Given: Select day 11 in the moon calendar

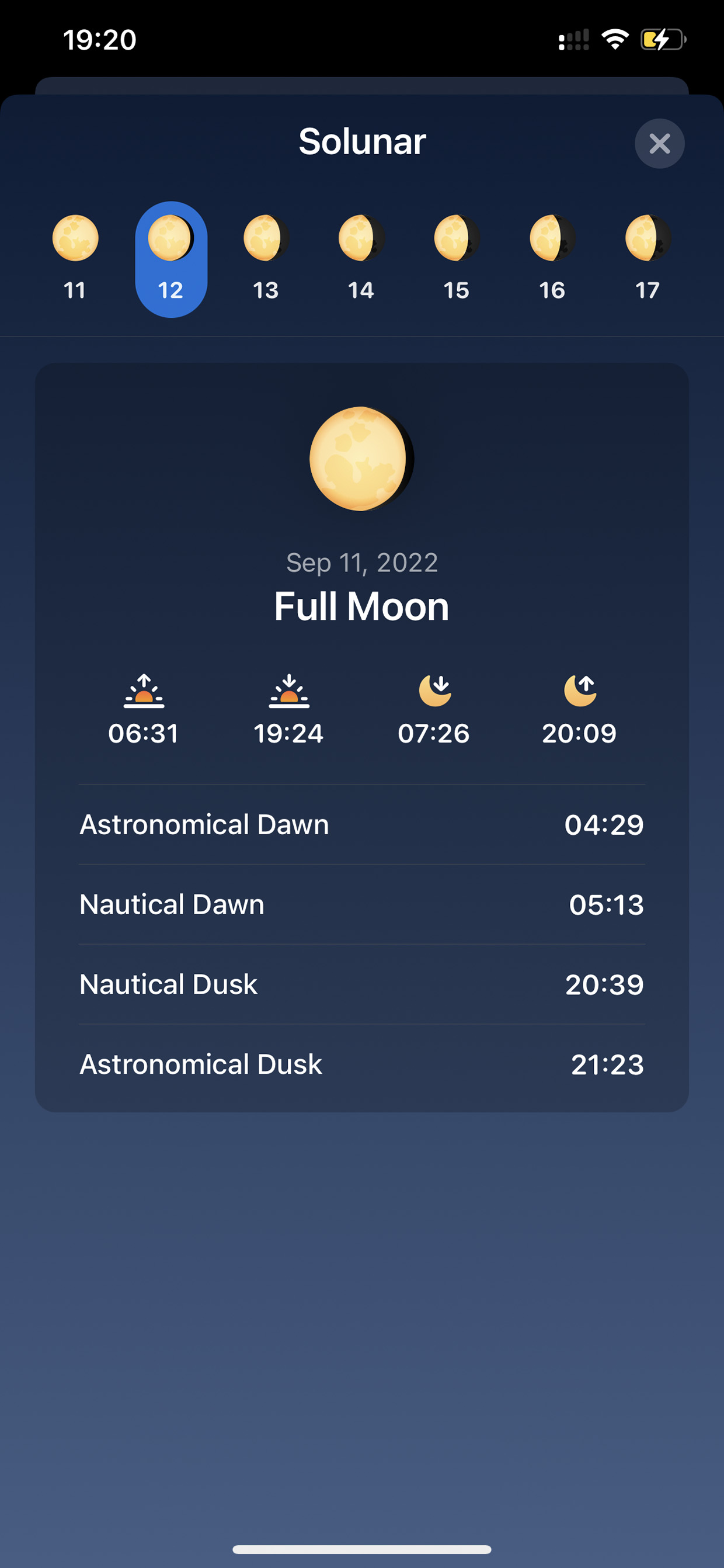Looking at the screenshot, I should point(75,259).
